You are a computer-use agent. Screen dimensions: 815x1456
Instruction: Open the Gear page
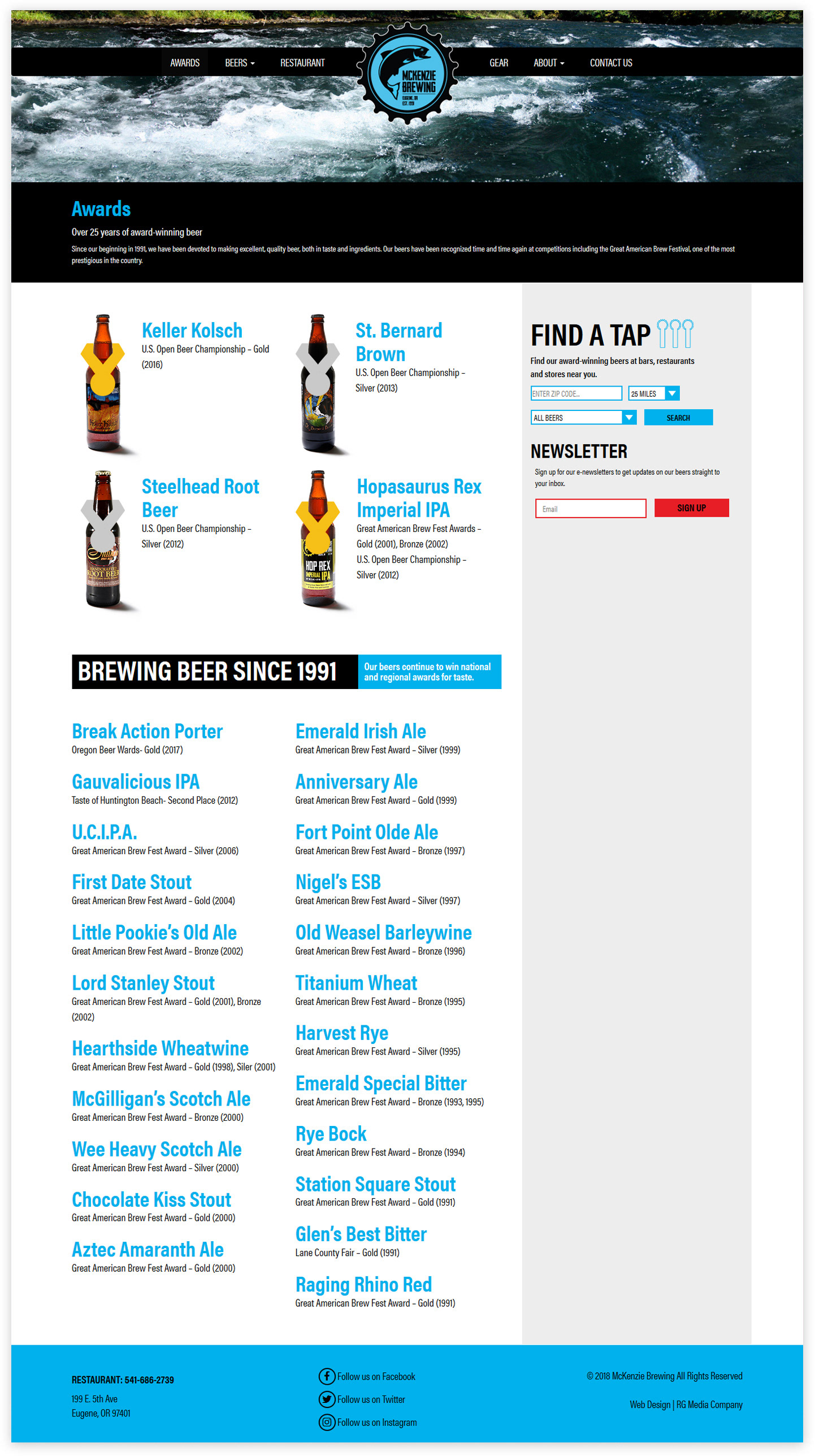498,63
